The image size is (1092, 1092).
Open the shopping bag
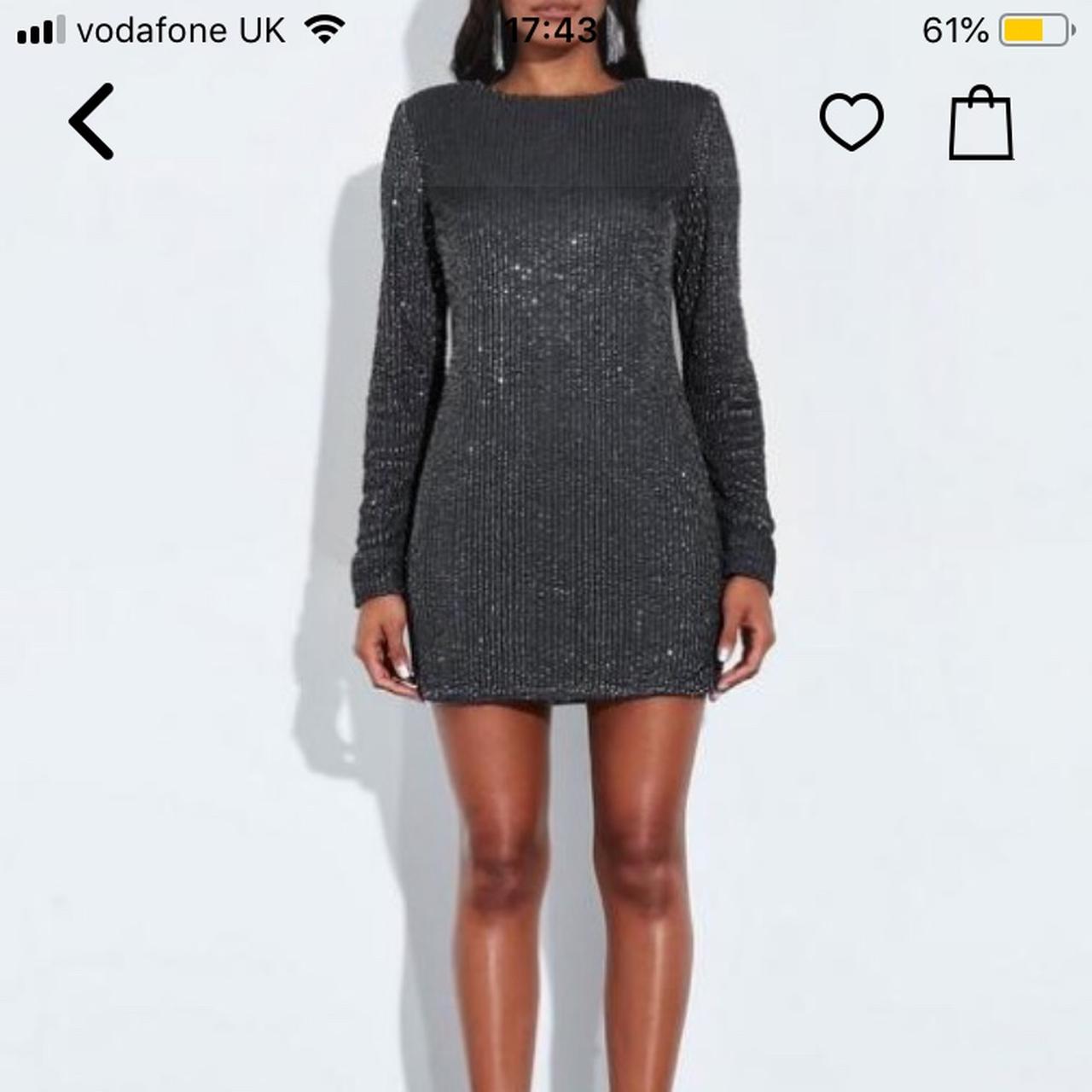click(x=981, y=124)
